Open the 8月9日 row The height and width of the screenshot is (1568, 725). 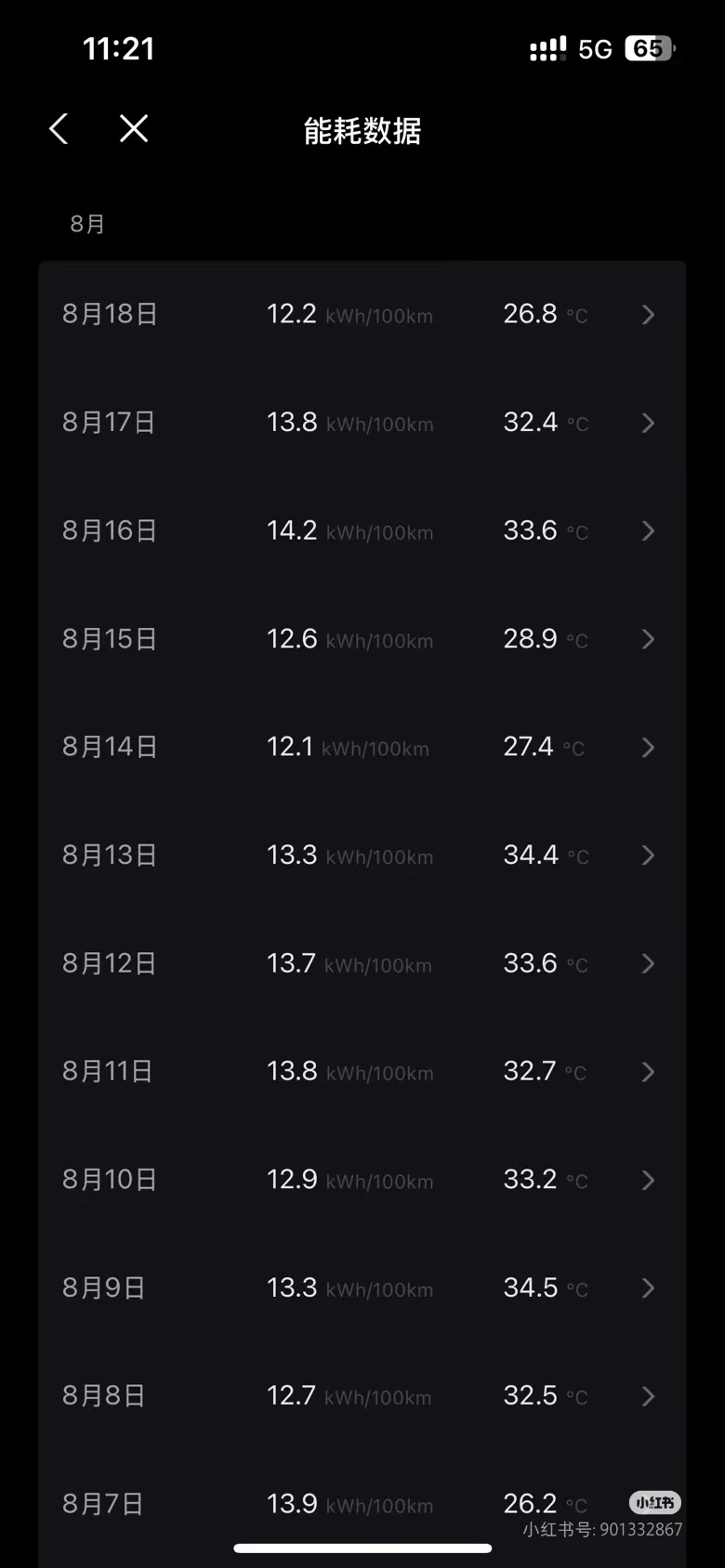362,1287
